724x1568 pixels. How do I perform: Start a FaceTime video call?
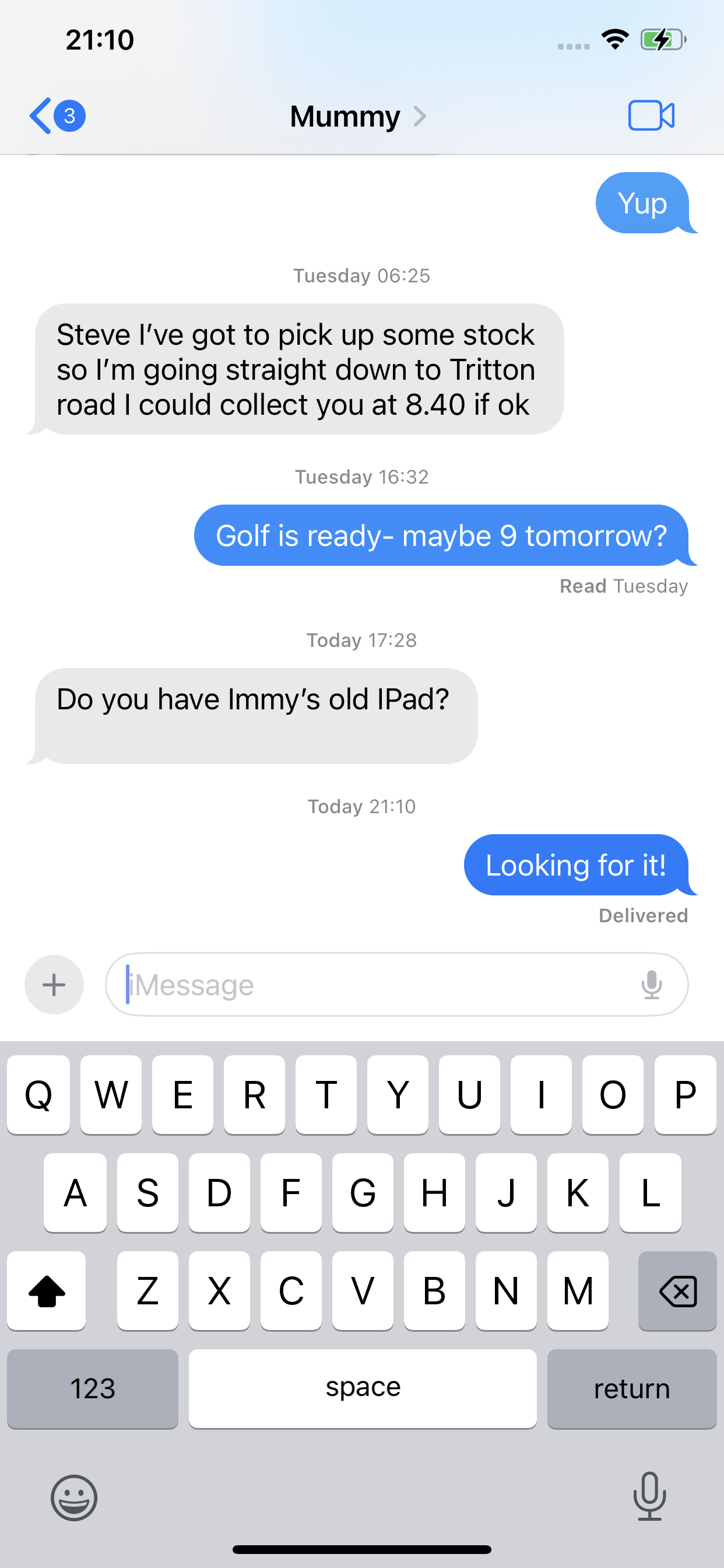click(651, 115)
